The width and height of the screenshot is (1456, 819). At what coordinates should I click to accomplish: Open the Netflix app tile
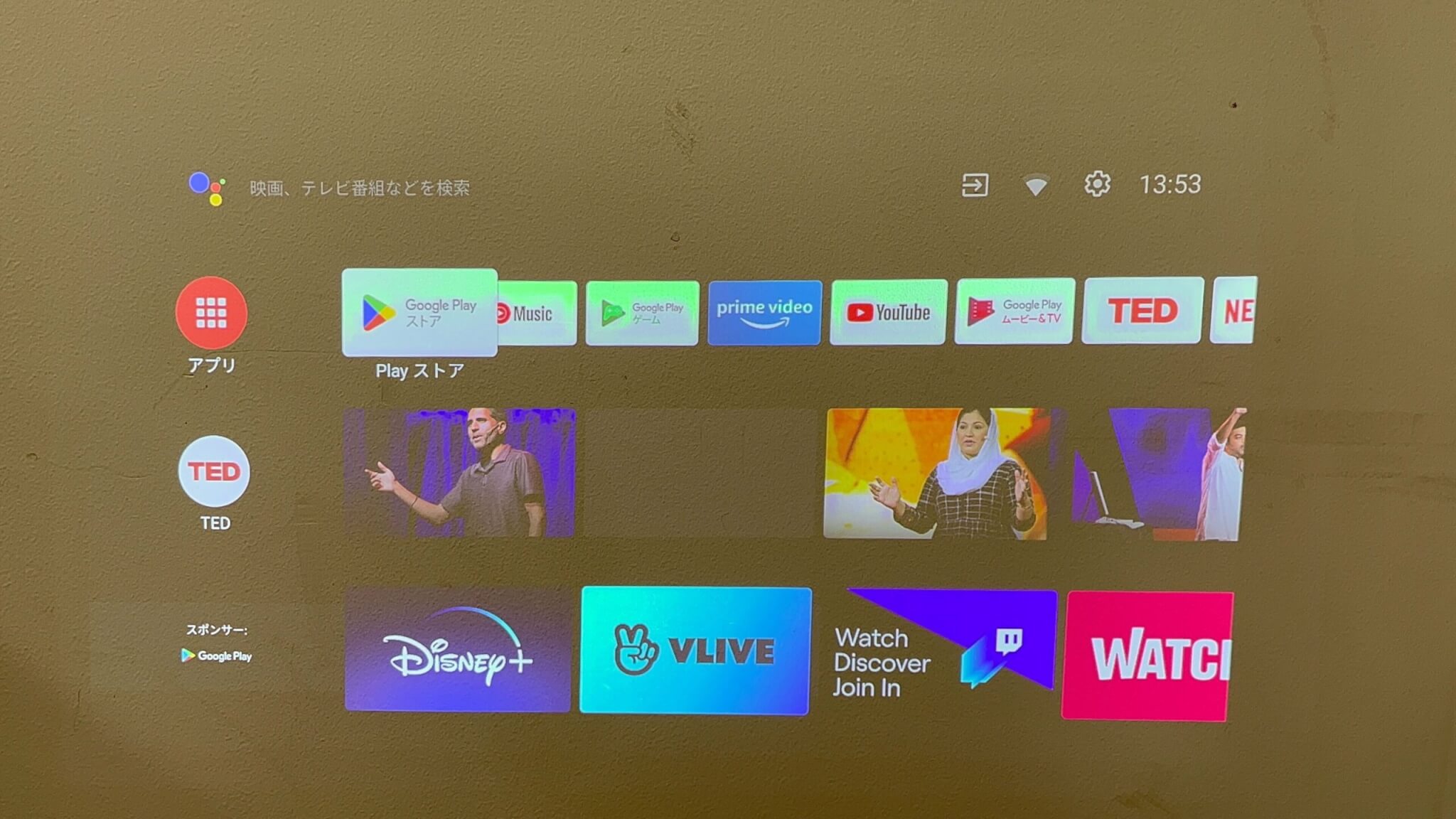[x=1234, y=311]
